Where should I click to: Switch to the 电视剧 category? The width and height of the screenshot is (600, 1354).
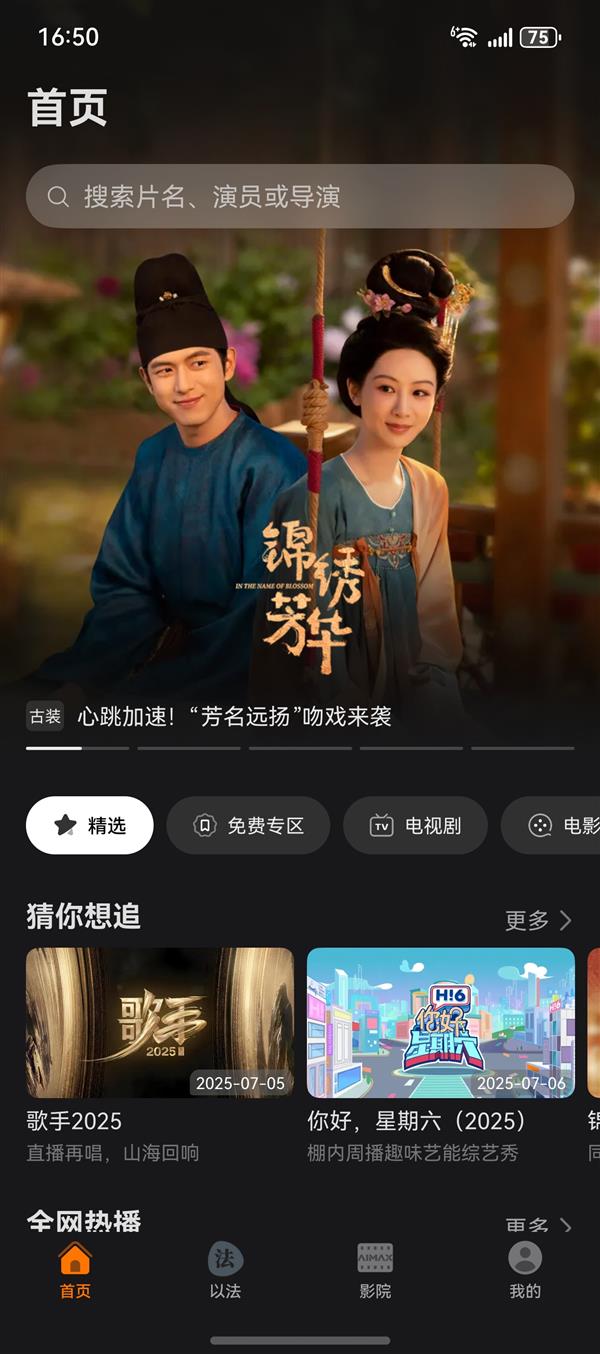point(415,825)
